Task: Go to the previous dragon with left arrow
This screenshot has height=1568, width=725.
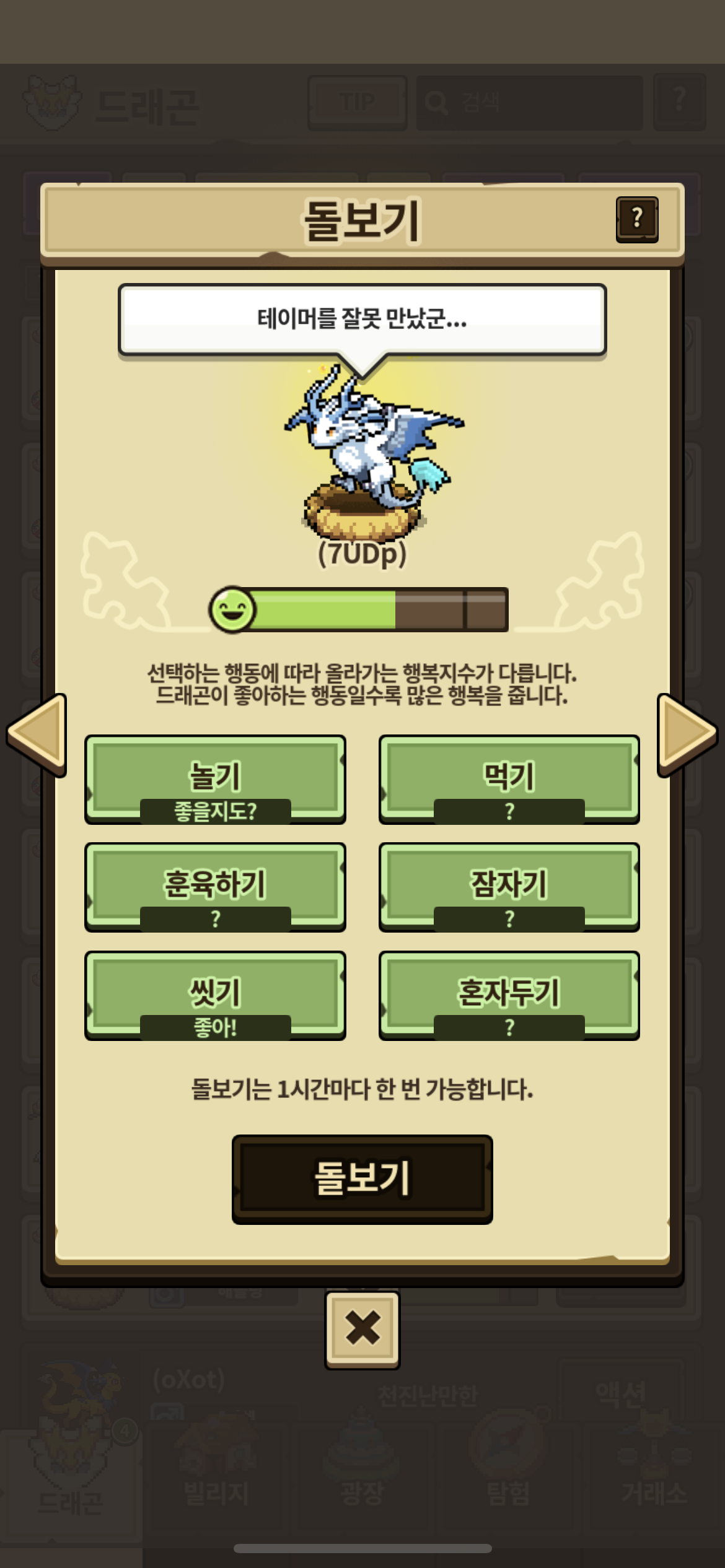Action: click(x=38, y=734)
